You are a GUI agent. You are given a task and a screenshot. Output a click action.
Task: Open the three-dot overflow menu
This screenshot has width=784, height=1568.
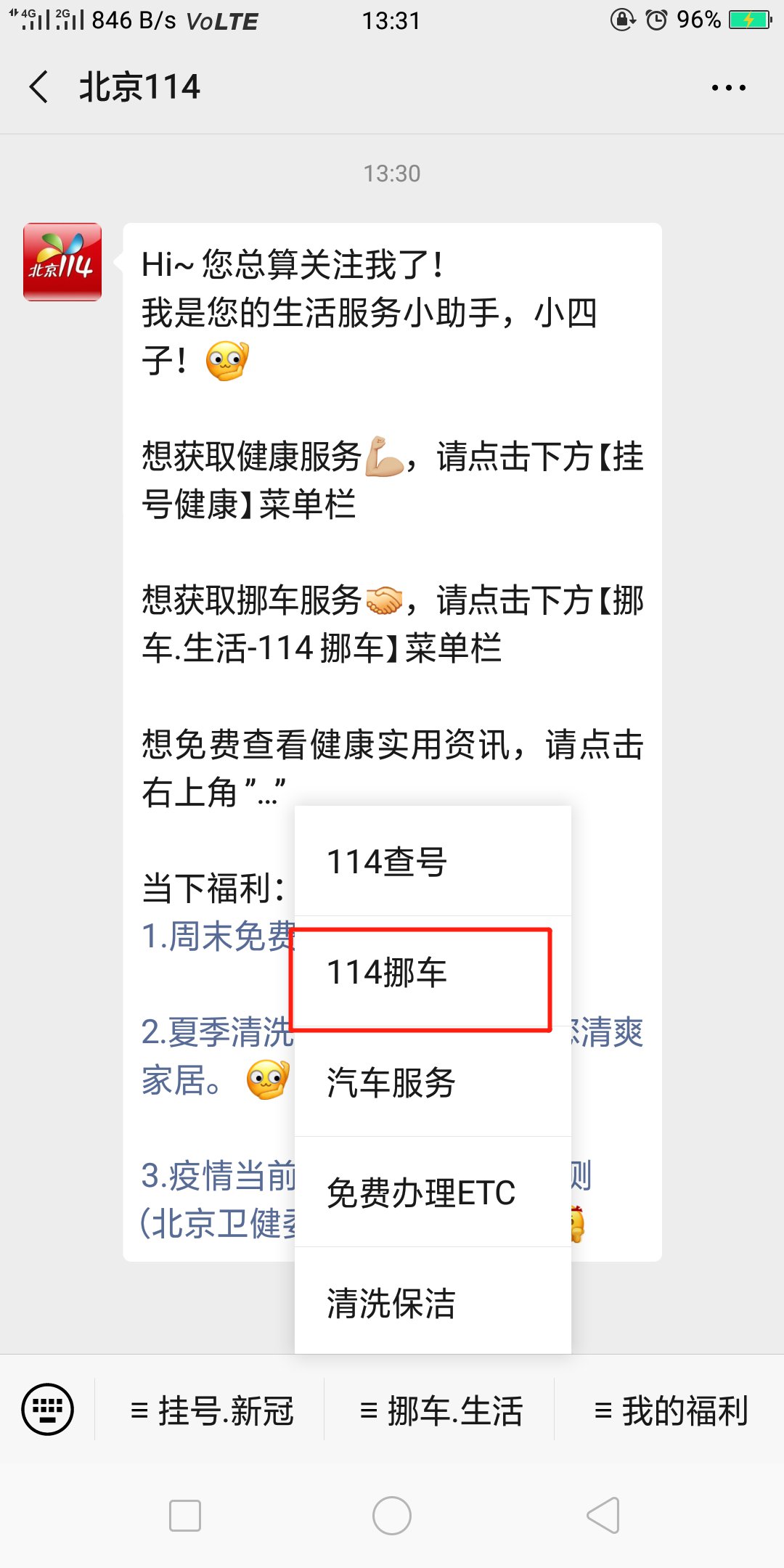[728, 88]
